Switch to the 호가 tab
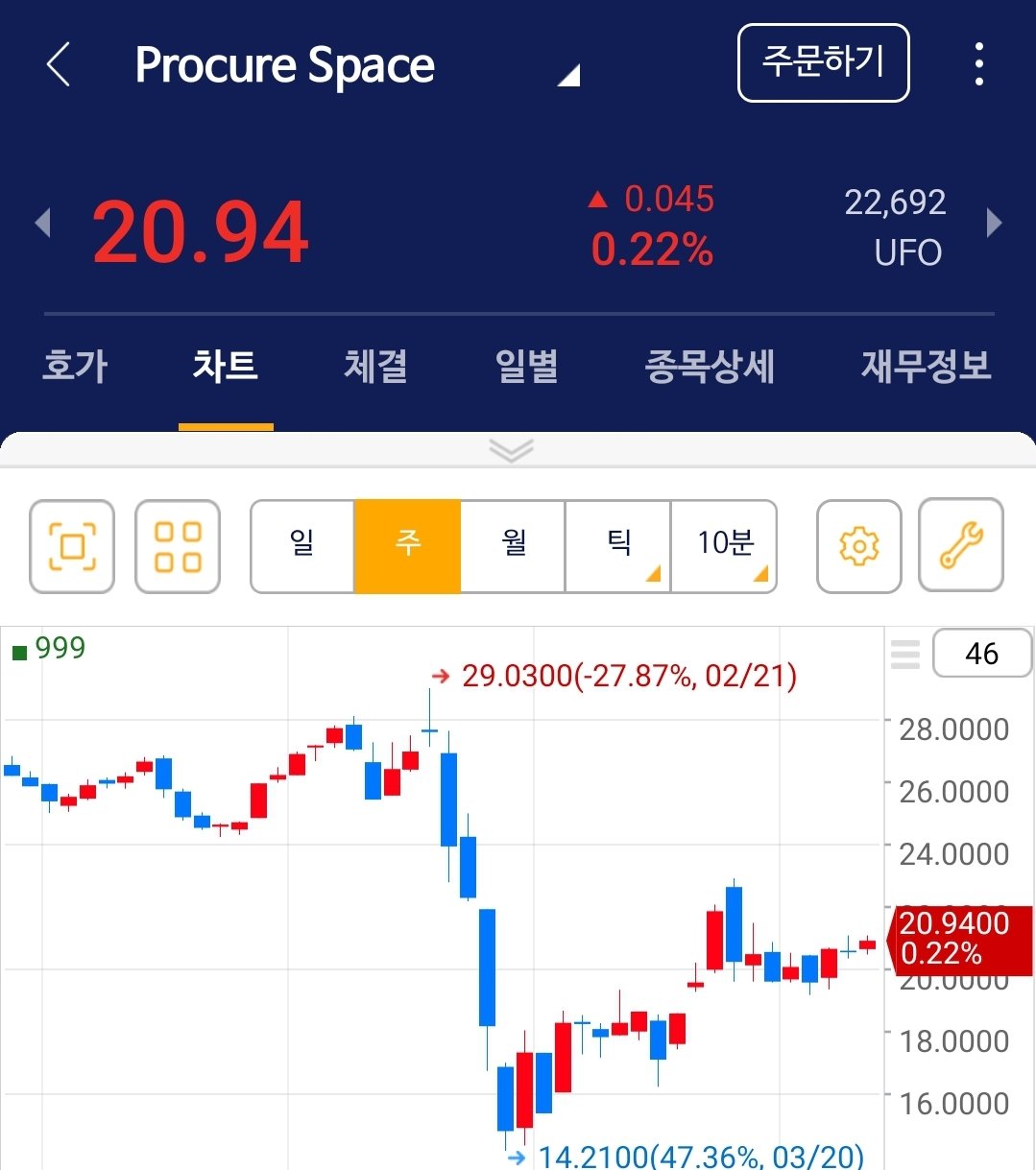Screen dimensions: 1036x1170 76,367
